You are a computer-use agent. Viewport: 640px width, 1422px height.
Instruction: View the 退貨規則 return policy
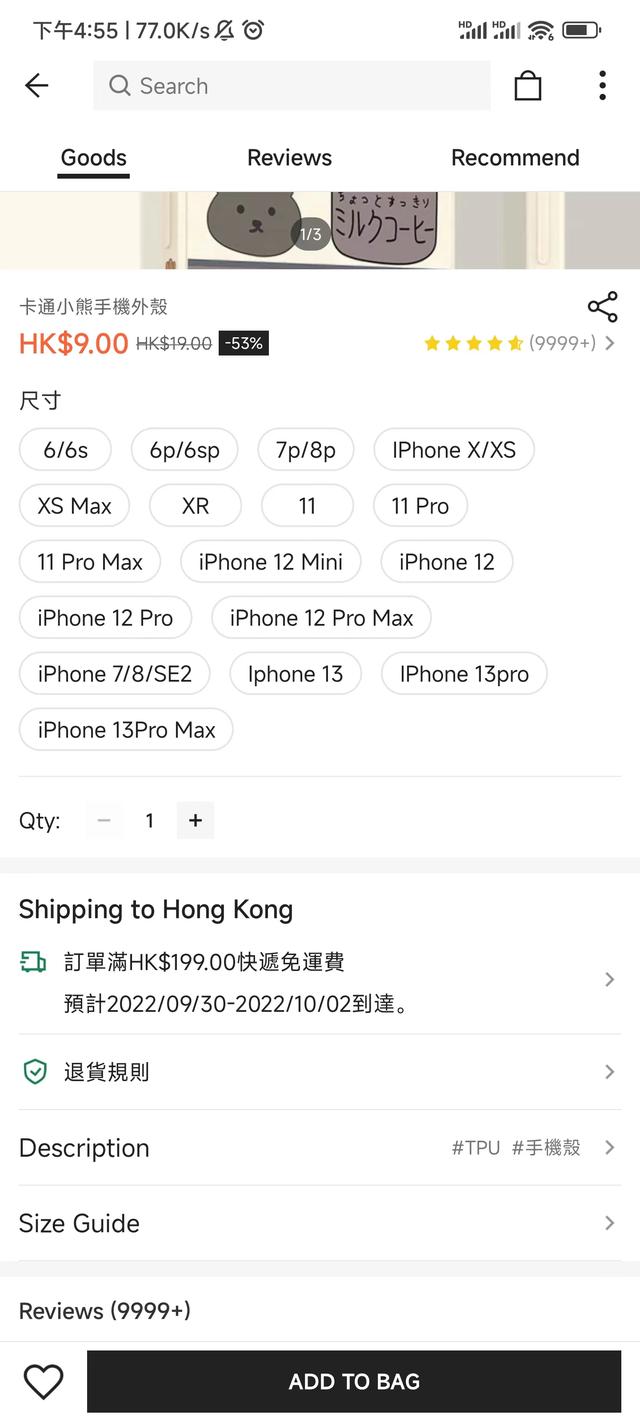pyautogui.click(x=320, y=1072)
